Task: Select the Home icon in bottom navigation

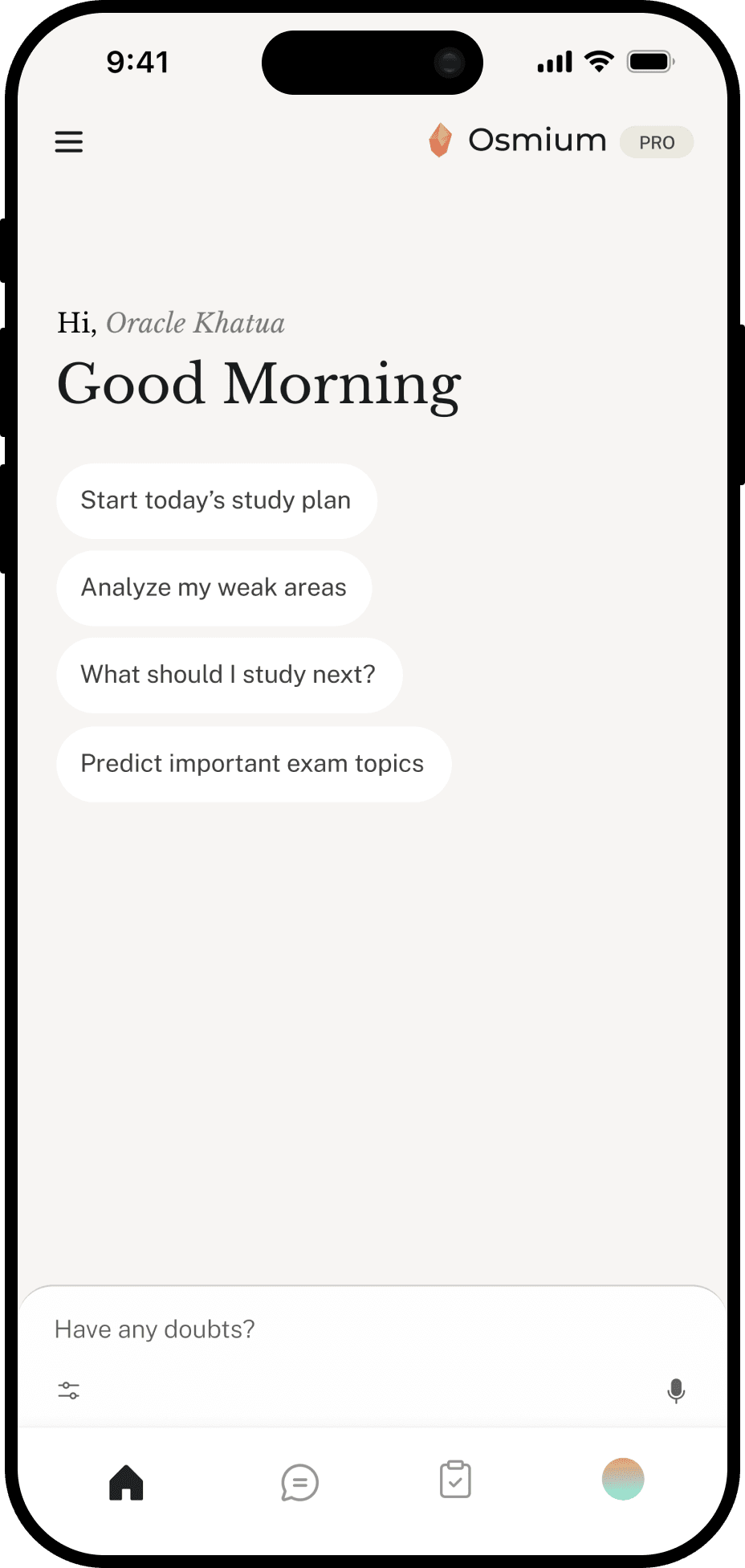Action: pos(126,1482)
